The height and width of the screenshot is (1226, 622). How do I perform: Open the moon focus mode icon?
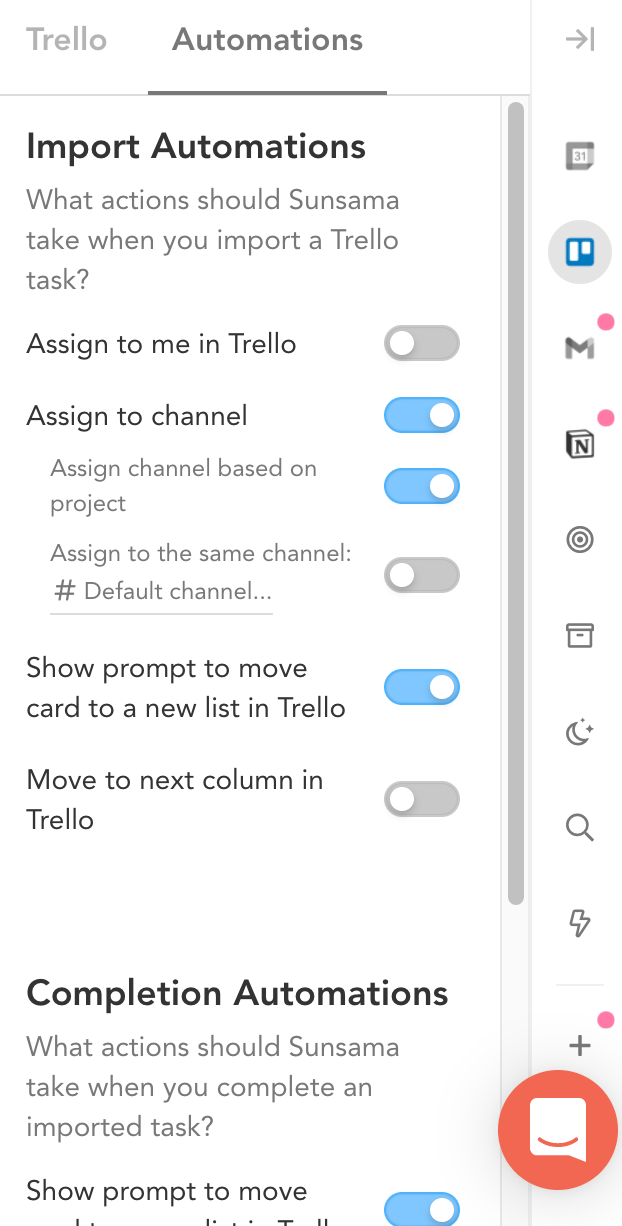point(580,733)
